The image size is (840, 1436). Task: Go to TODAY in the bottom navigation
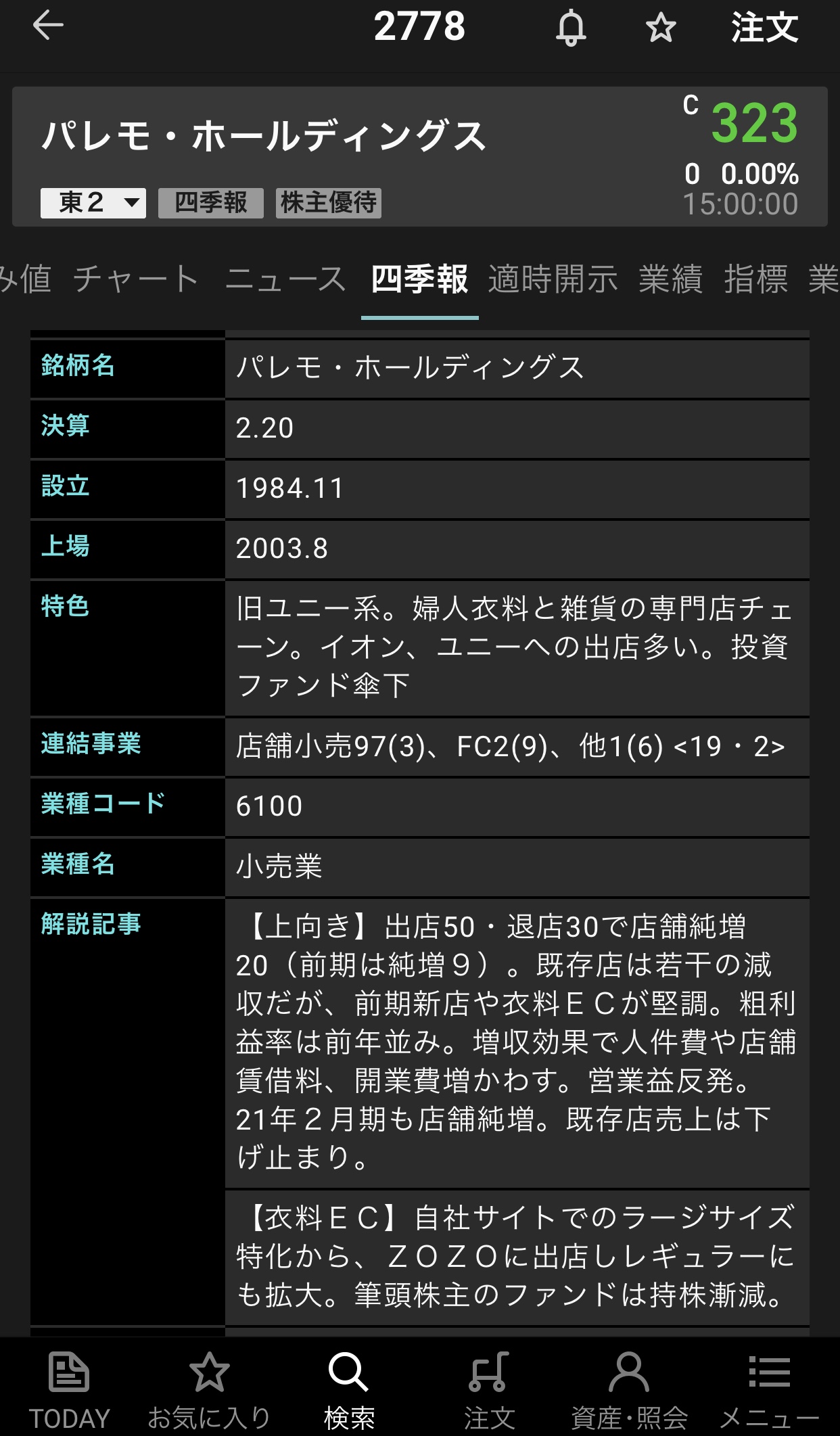point(69,1390)
